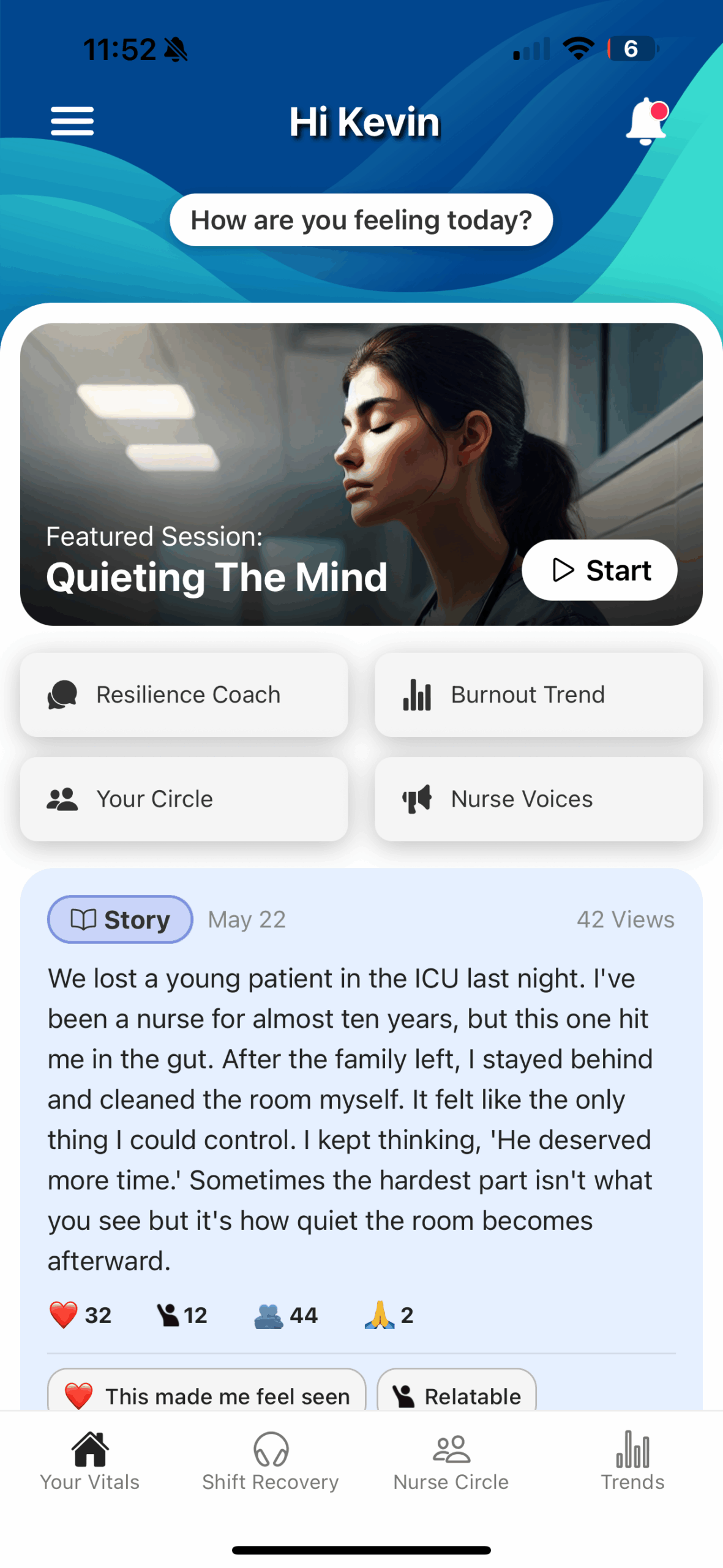Image resolution: width=723 pixels, height=1568 pixels.
Task: Open Resilience Coach
Action: pos(184,695)
